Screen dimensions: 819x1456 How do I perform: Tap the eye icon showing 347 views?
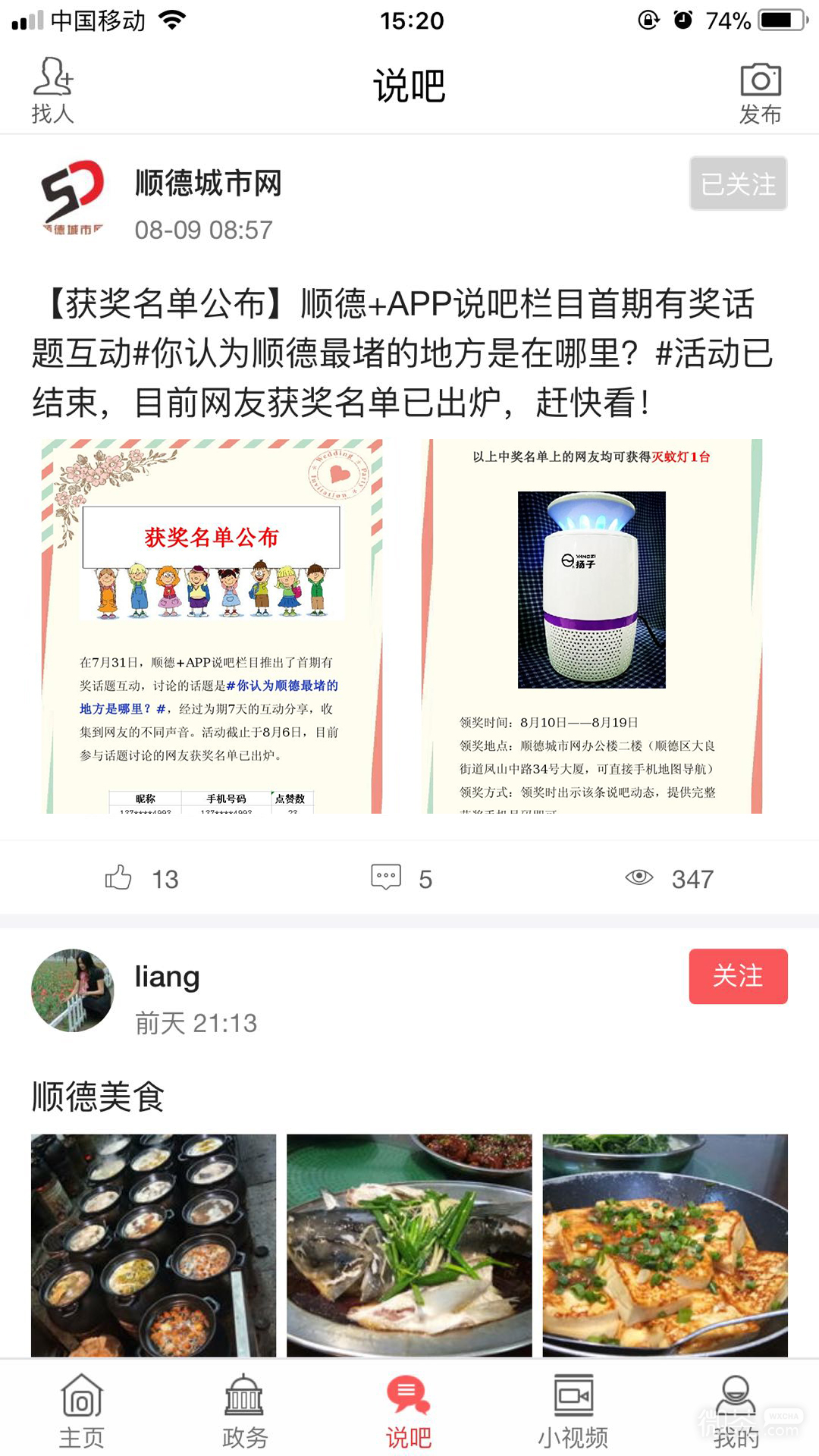tap(641, 878)
